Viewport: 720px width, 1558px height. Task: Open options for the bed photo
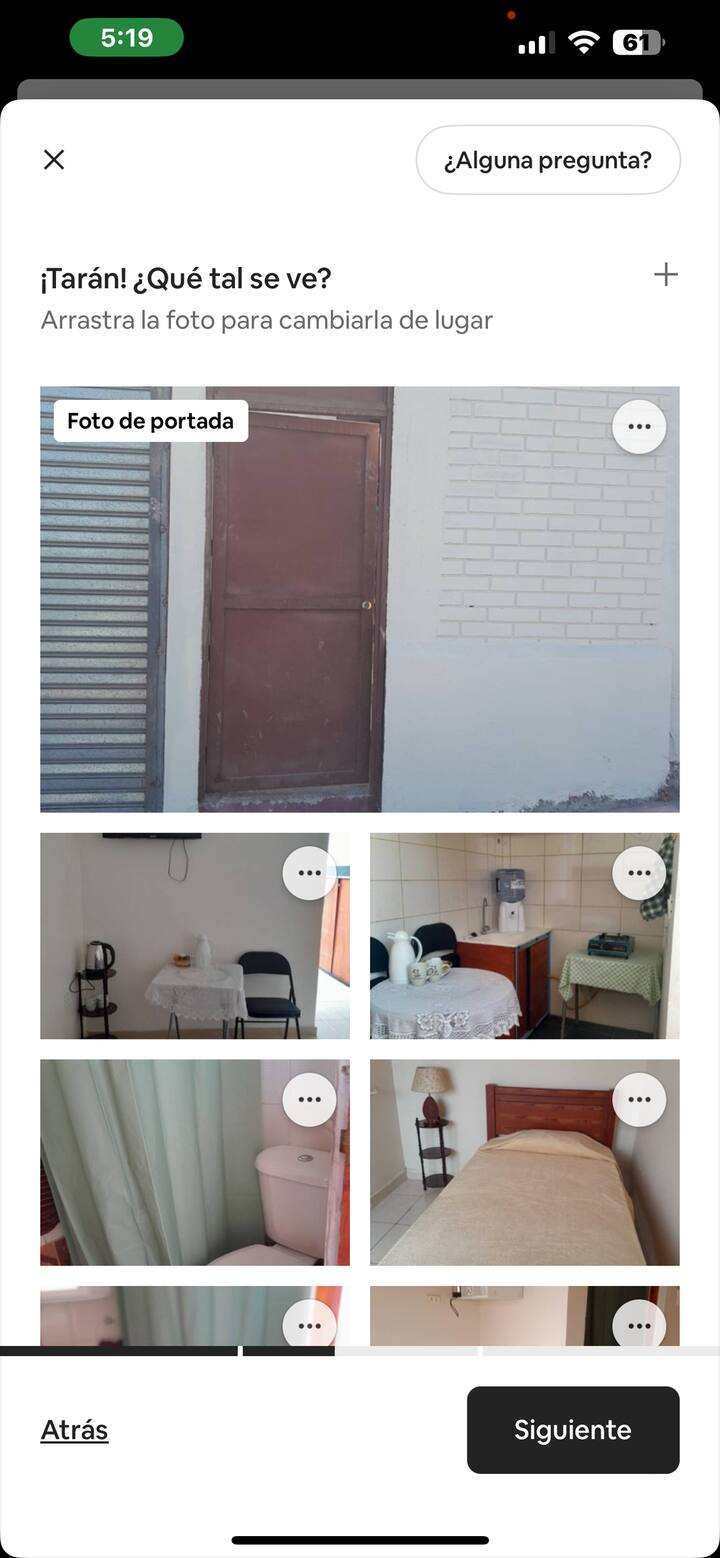[x=639, y=1100]
